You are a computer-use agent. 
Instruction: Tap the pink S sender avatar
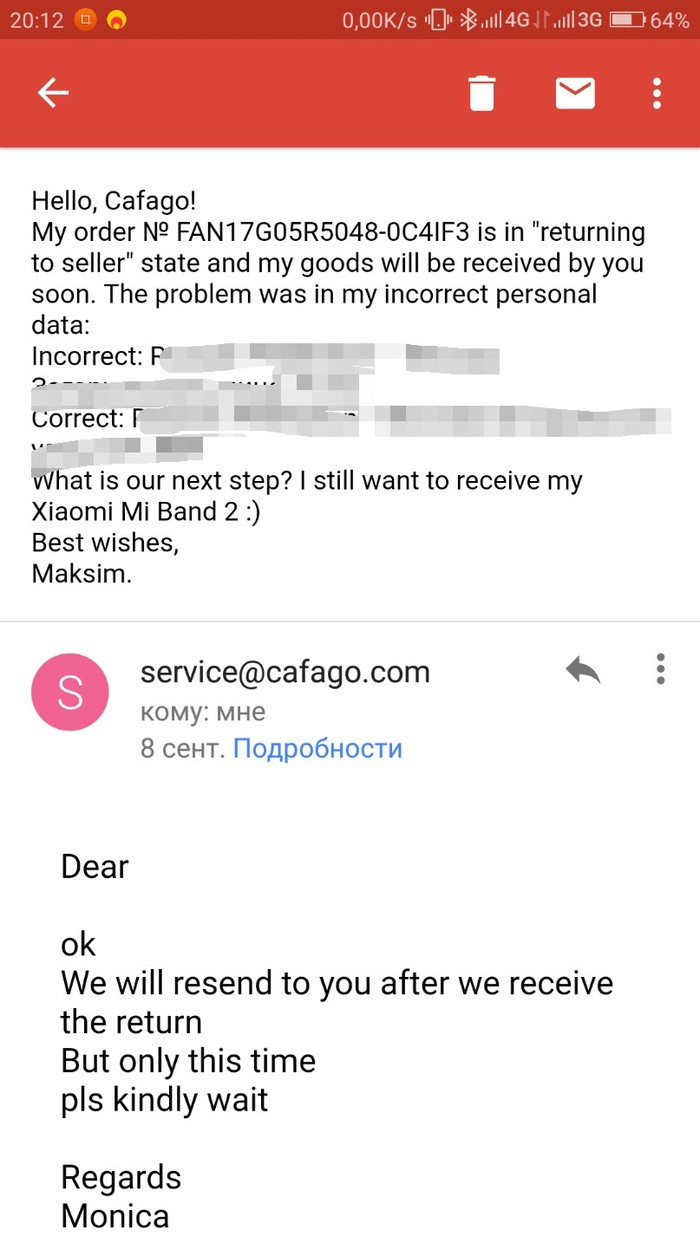click(x=70, y=692)
